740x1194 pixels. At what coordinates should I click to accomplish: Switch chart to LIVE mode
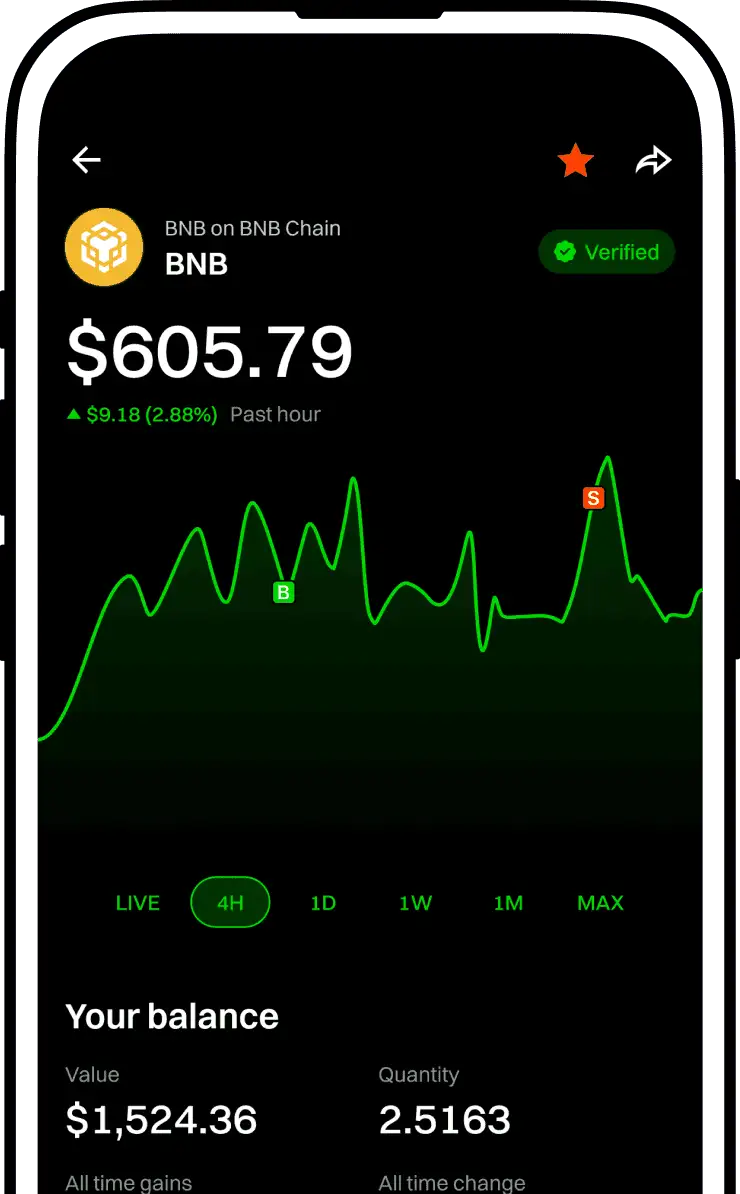pos(138,902)
